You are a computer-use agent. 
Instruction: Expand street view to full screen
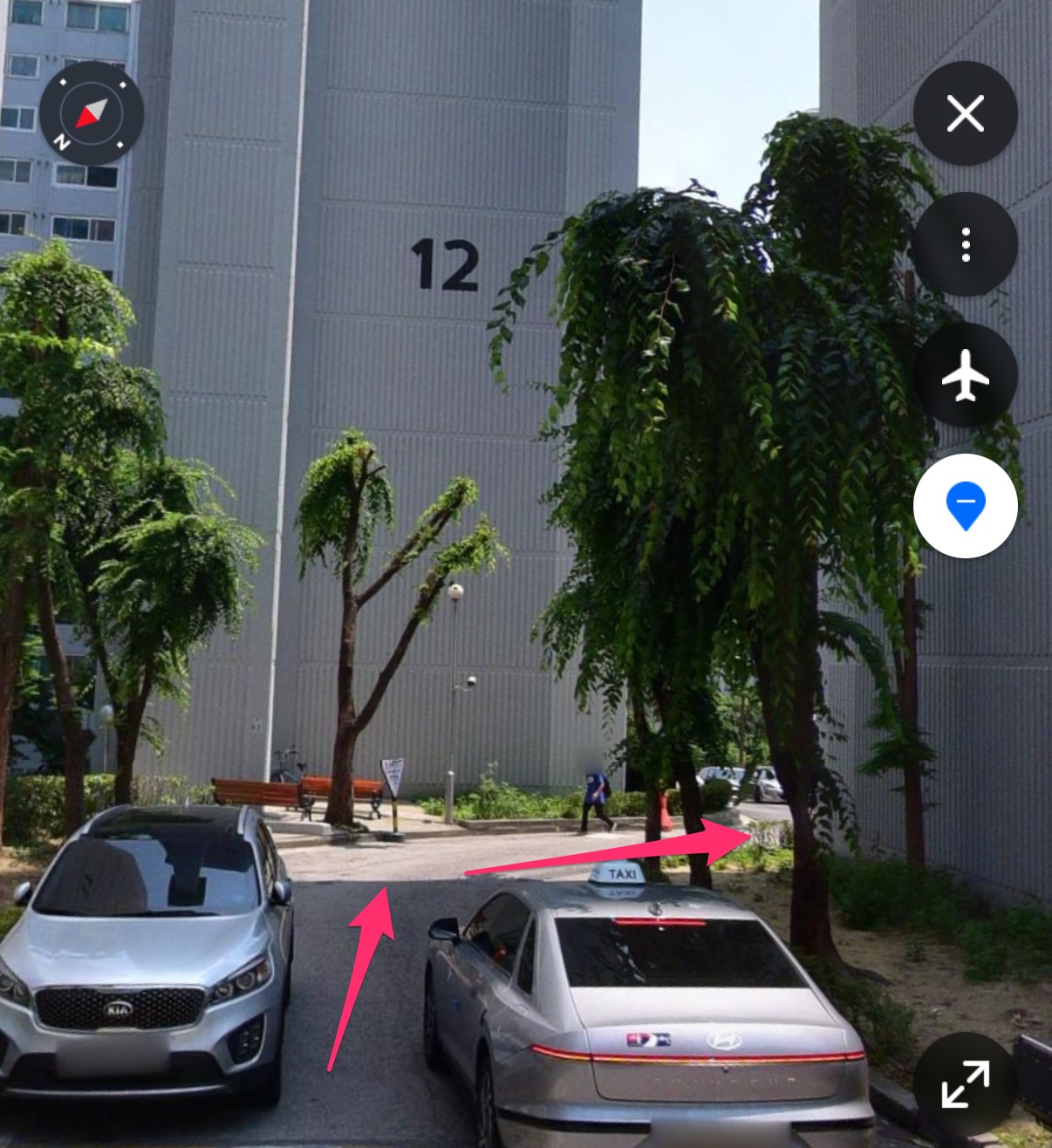point(965,1083)
